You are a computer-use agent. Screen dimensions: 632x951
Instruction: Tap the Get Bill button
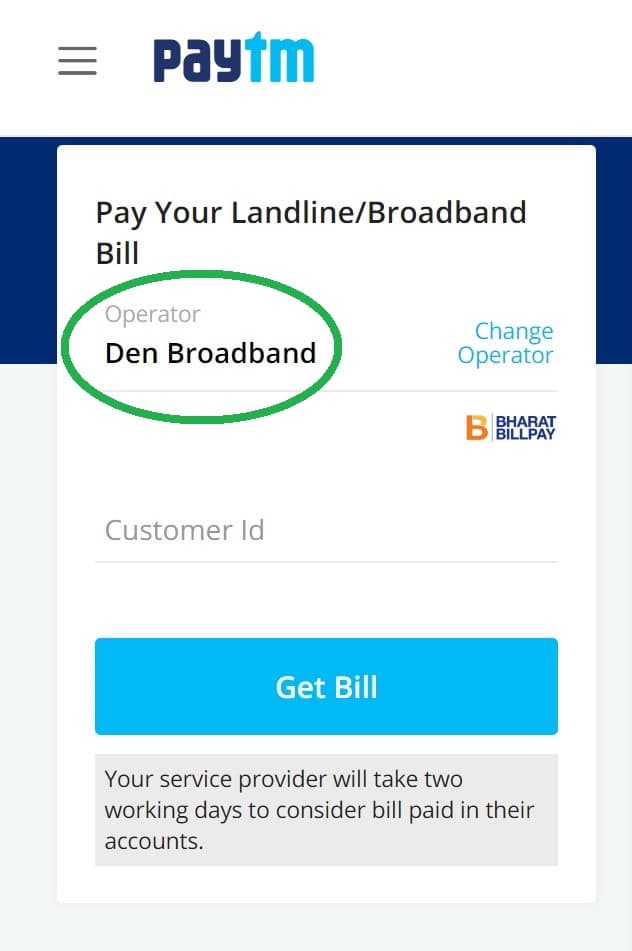point(326,687)
